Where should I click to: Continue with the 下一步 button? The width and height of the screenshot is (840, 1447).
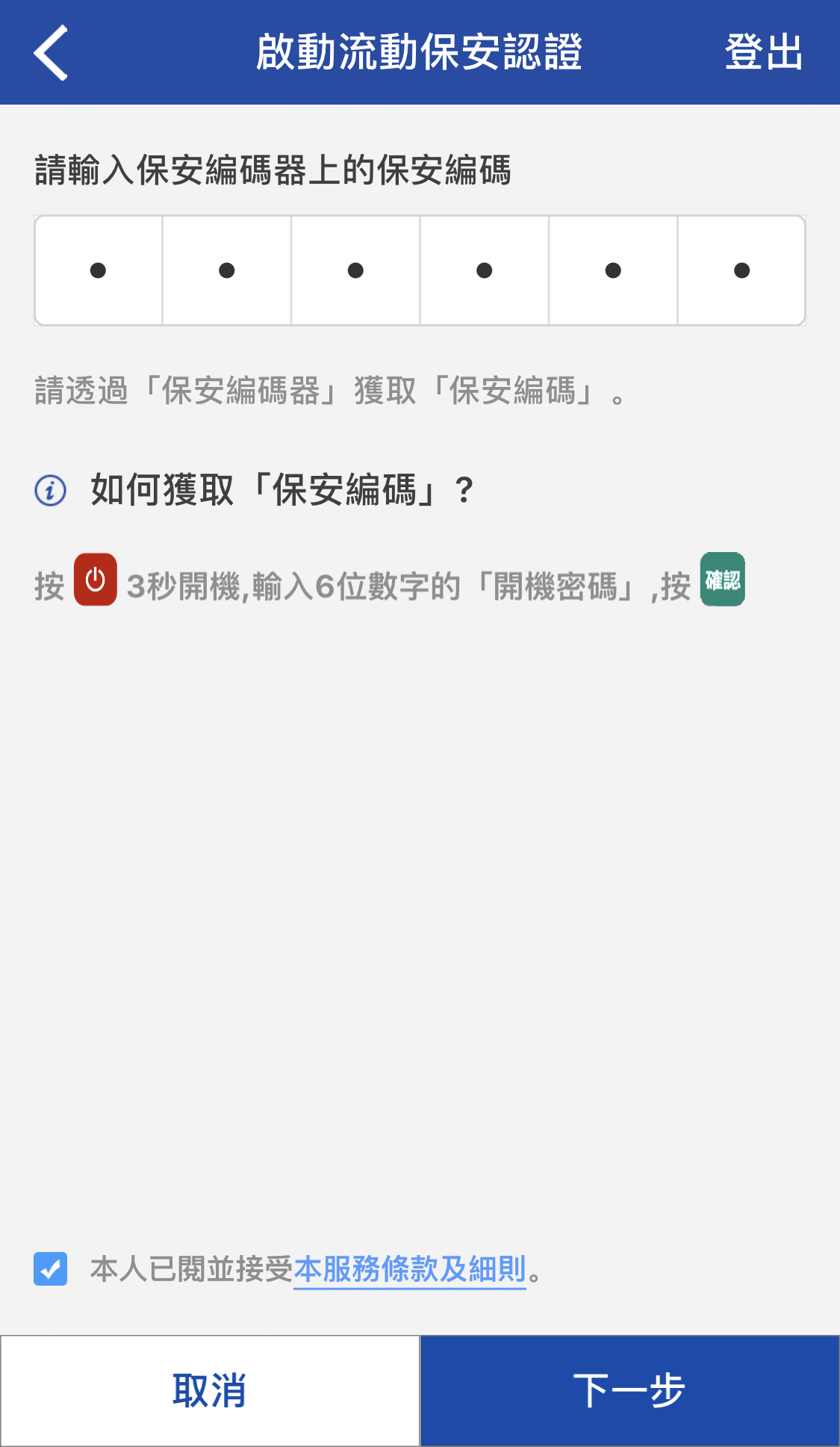coord(629,1390)
